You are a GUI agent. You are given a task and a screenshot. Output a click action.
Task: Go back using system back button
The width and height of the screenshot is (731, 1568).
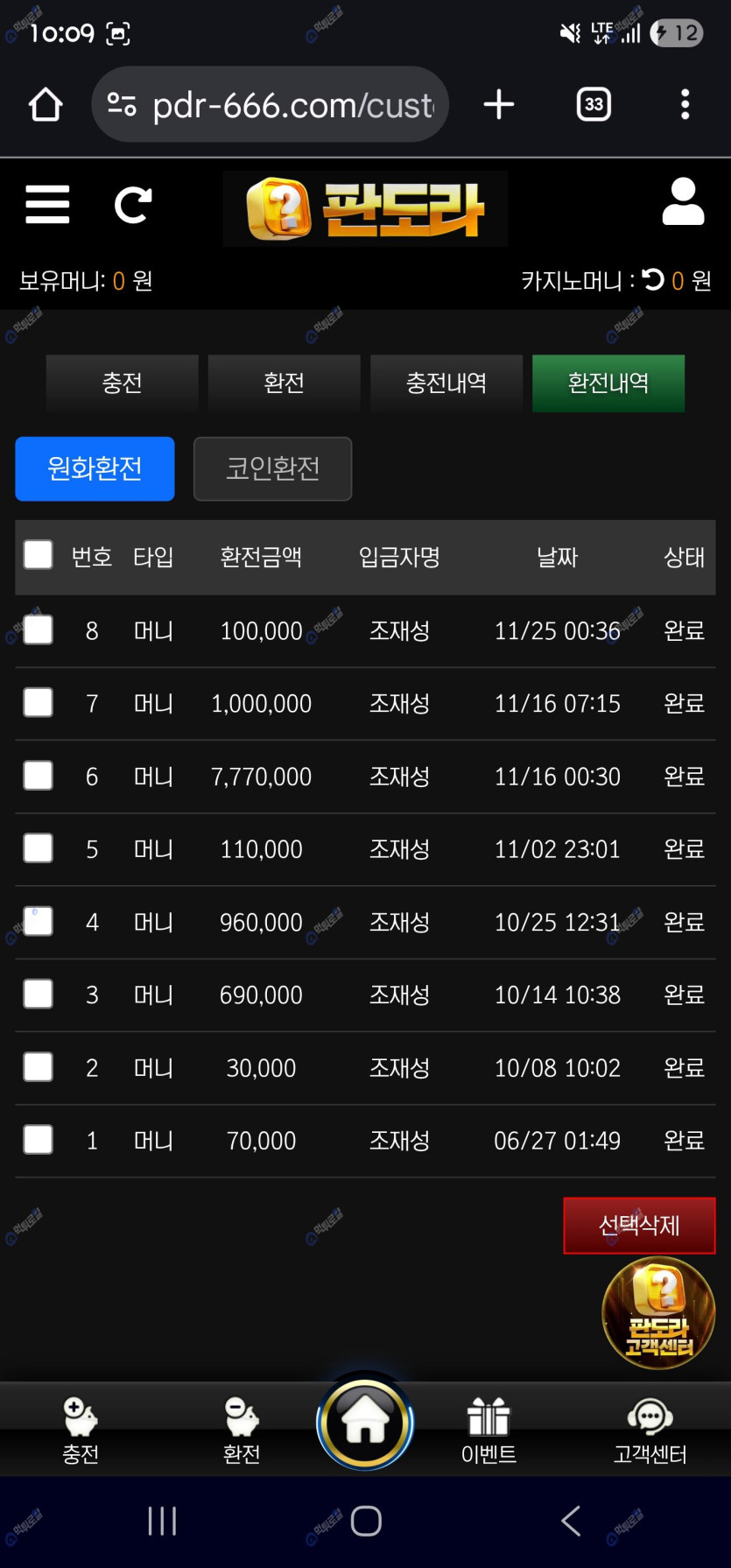pos(571,1521)
